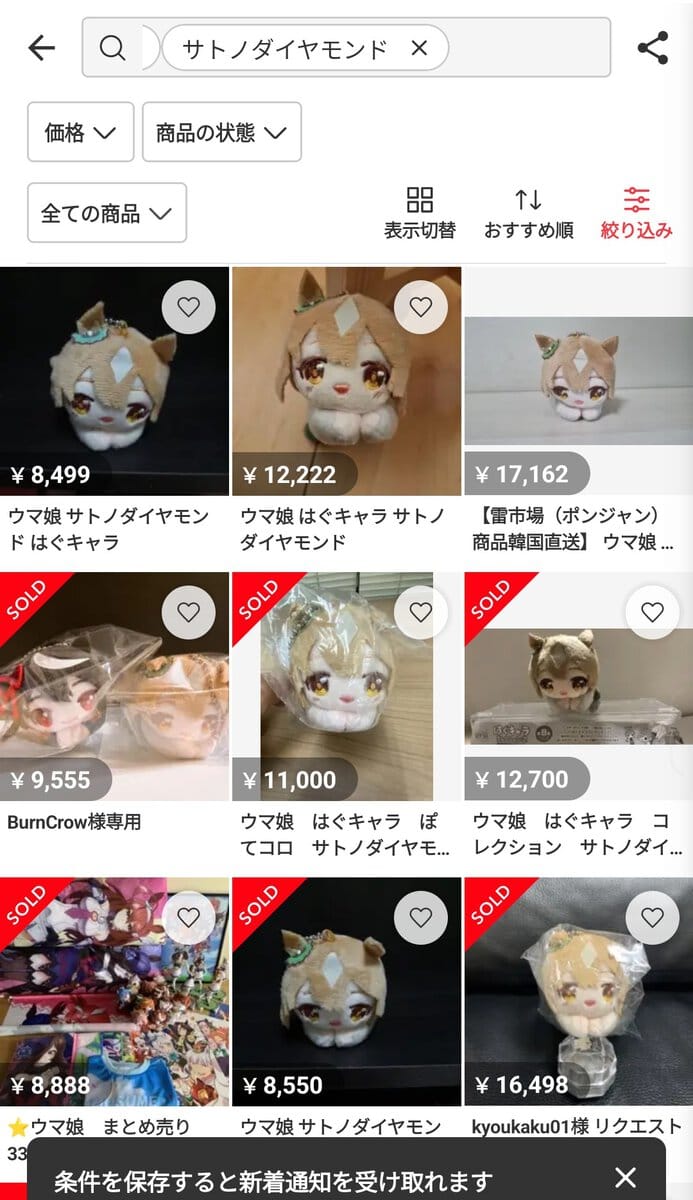This screenshot has height=1200, width=693.
Task: Share these search results
Action: click(x=652, y=47)
